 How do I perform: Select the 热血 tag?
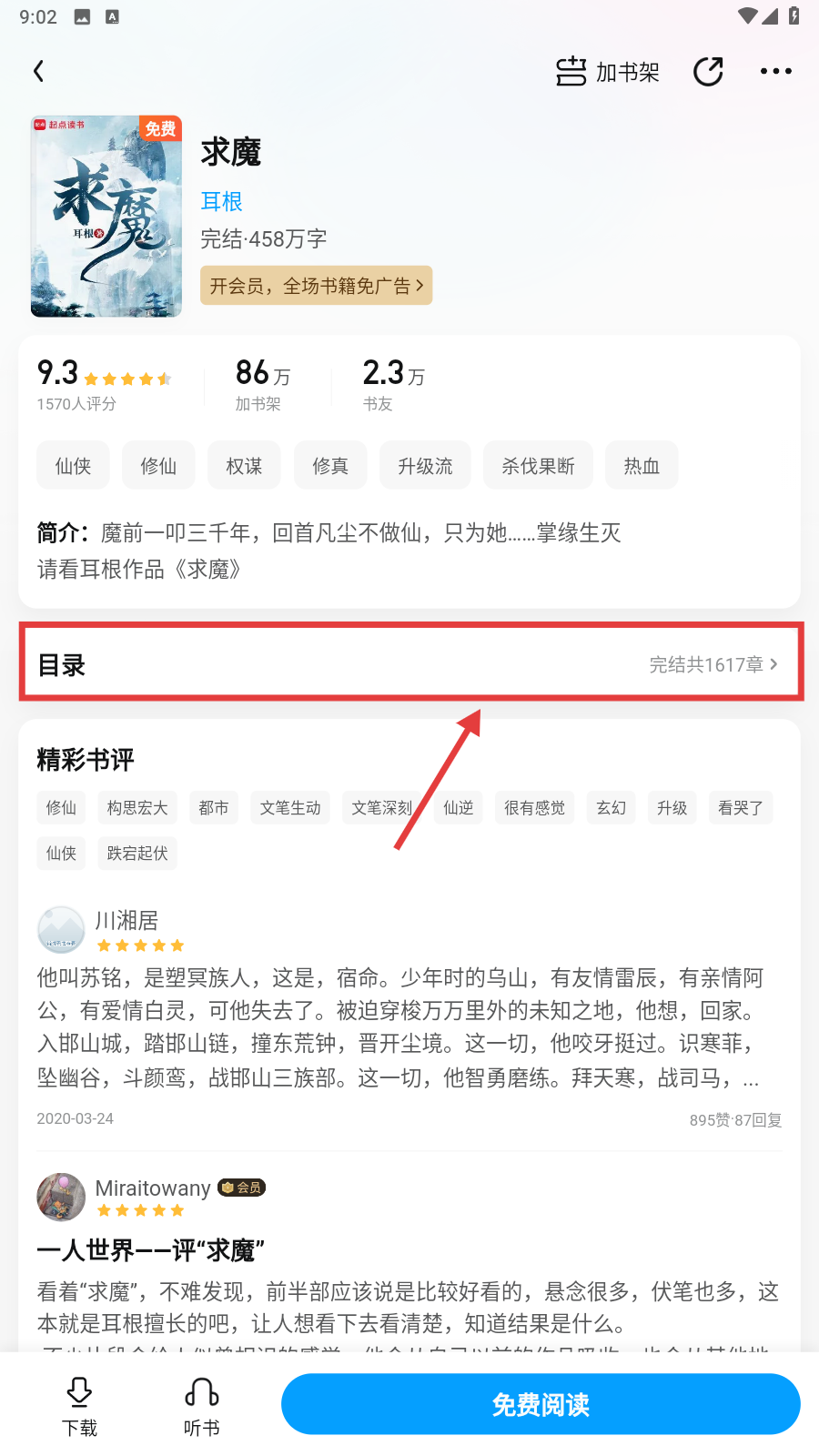point(642,466)
